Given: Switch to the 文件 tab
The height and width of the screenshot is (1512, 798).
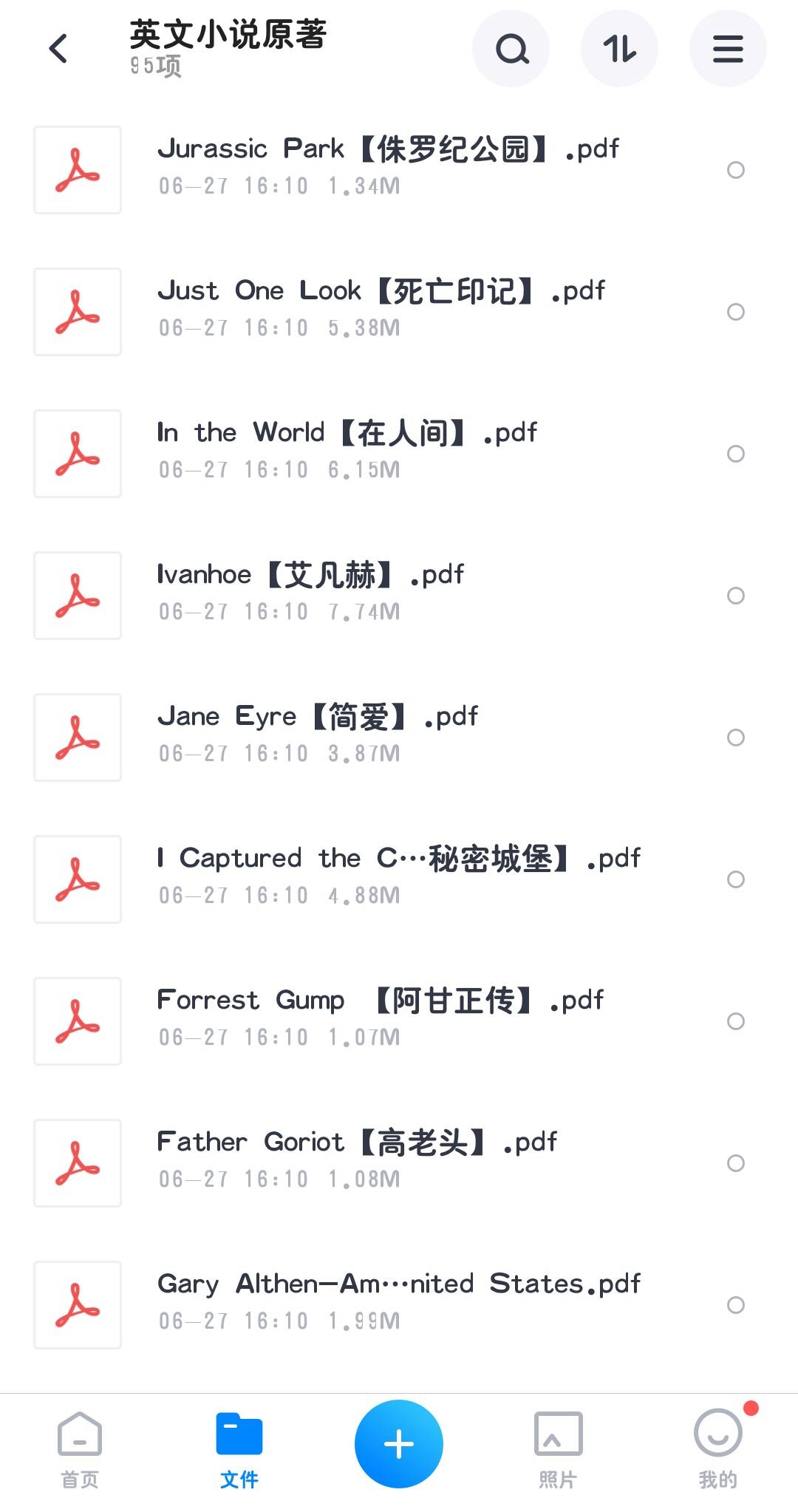Looking at the screenshot, I should click(x=239, y=1449).
